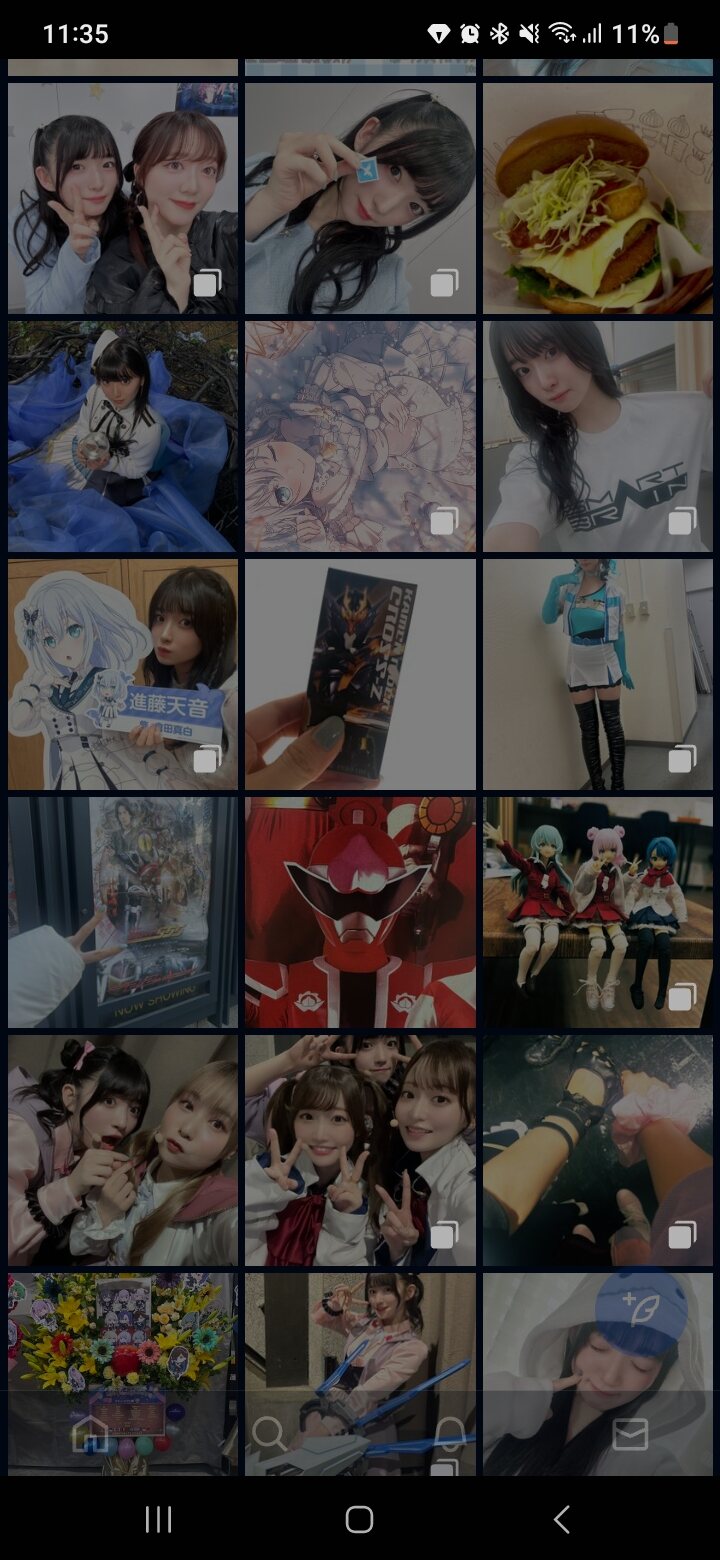The width and height of the screenshot is (720, 1560).
Task: Compose a new post
Action: coord(640,1307)
